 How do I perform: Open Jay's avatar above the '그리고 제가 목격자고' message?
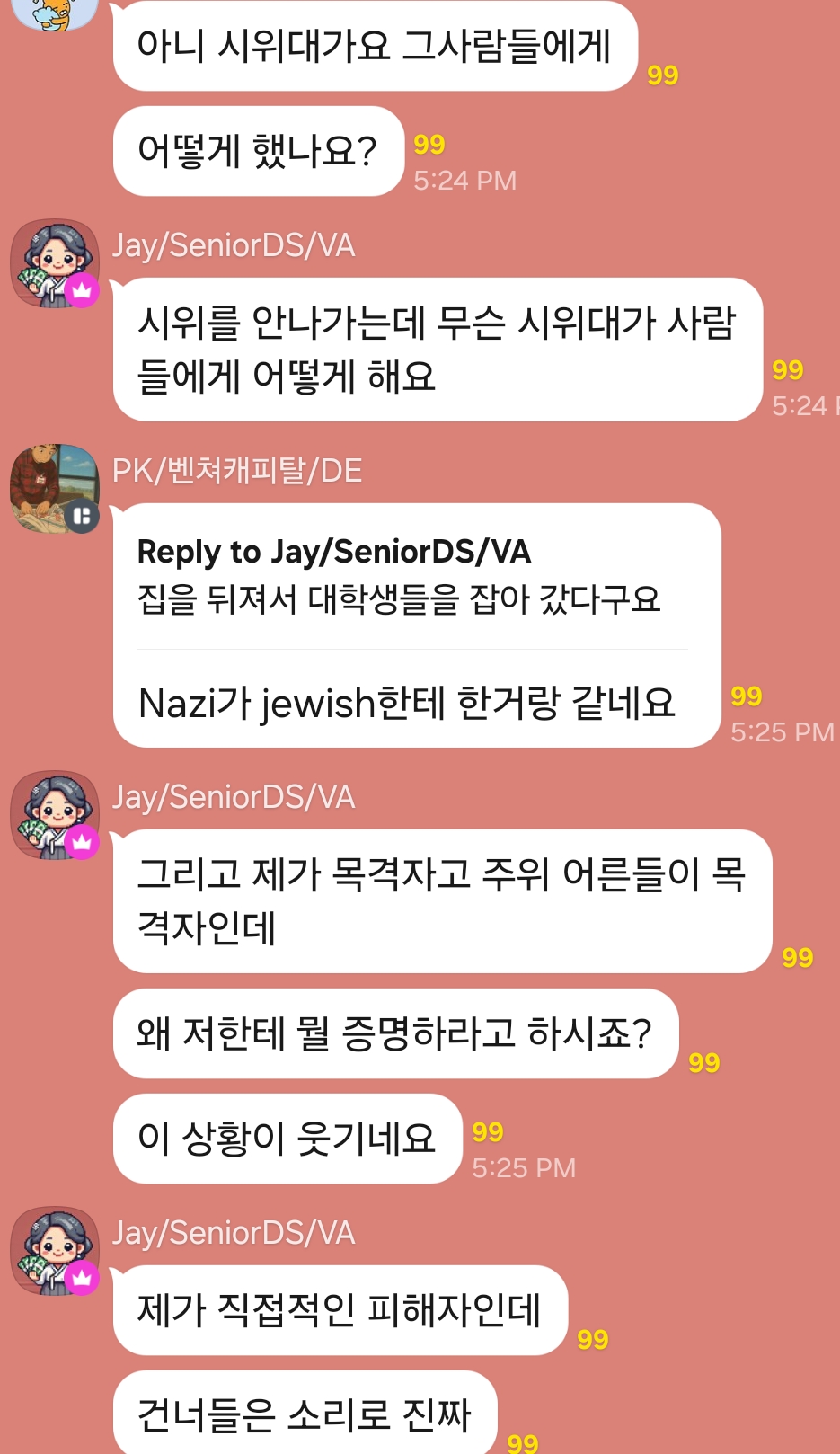point(55,815)
